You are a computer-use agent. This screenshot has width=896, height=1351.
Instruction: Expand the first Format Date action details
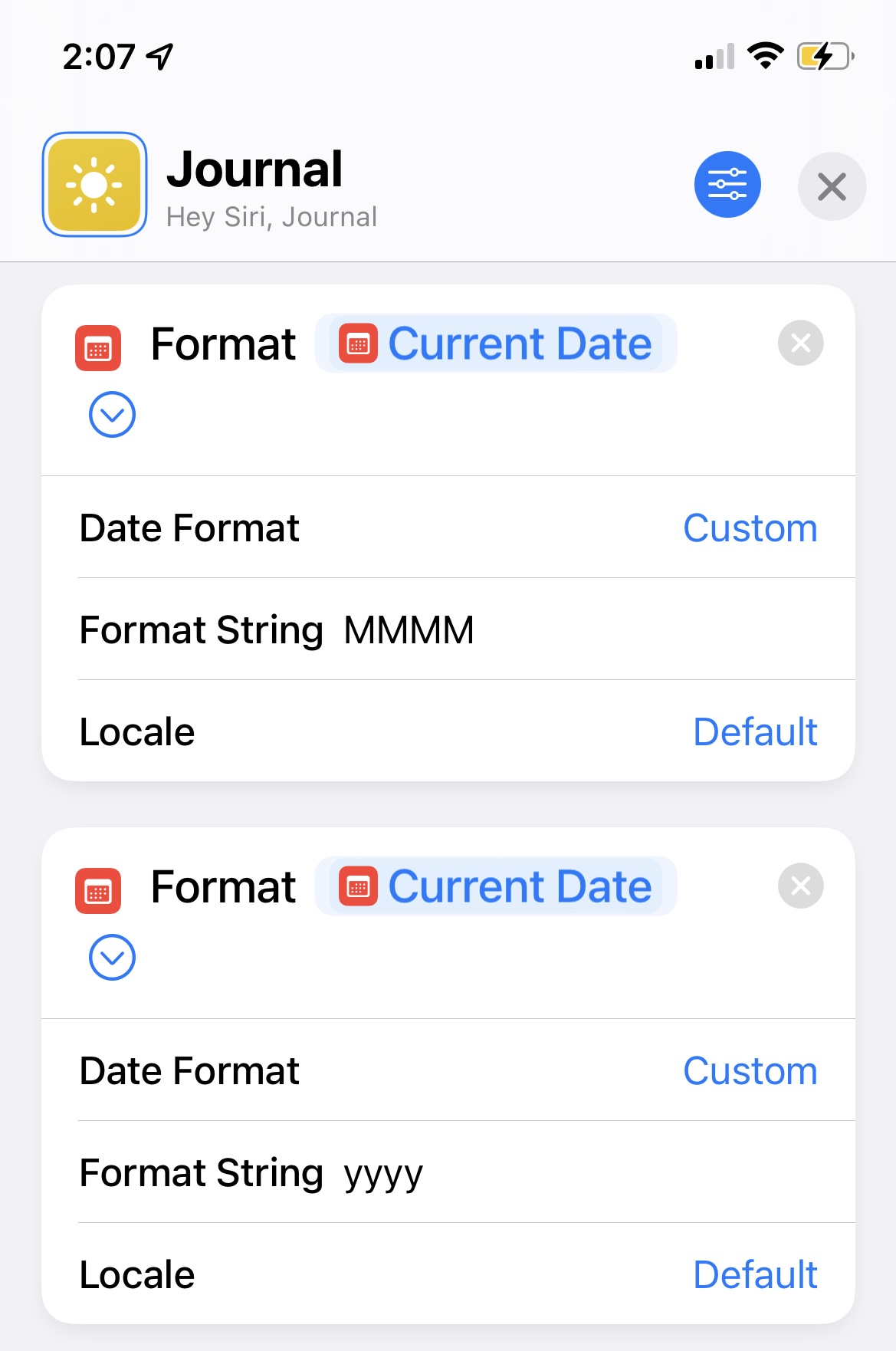click(x=111, y=415)
